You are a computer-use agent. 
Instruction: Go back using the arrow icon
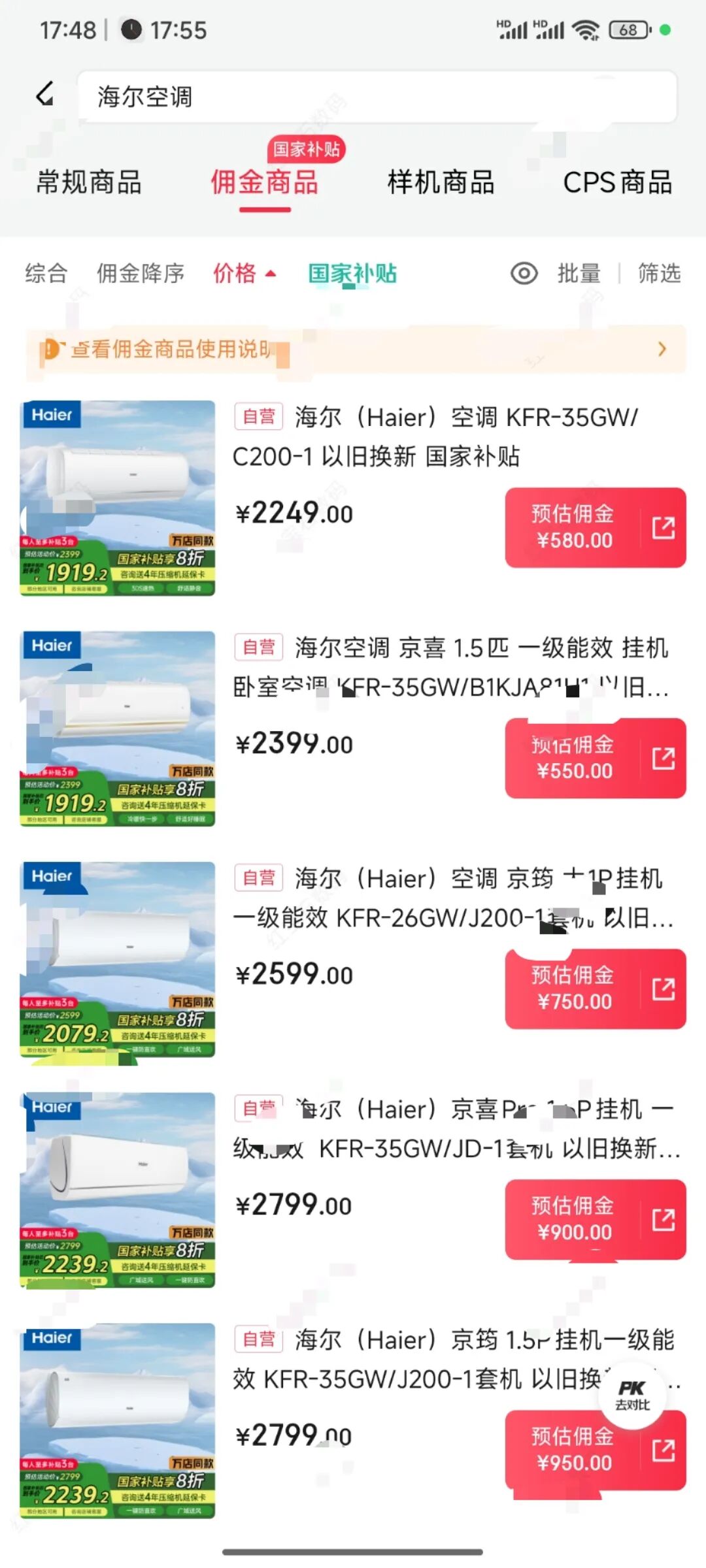pos(44,95)
